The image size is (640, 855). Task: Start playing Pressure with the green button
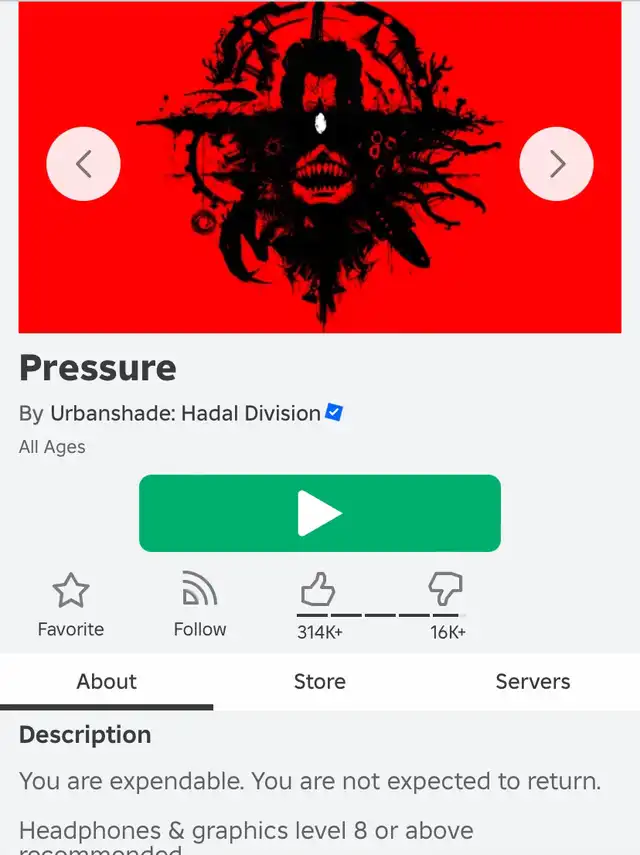[x=319, y=513]
